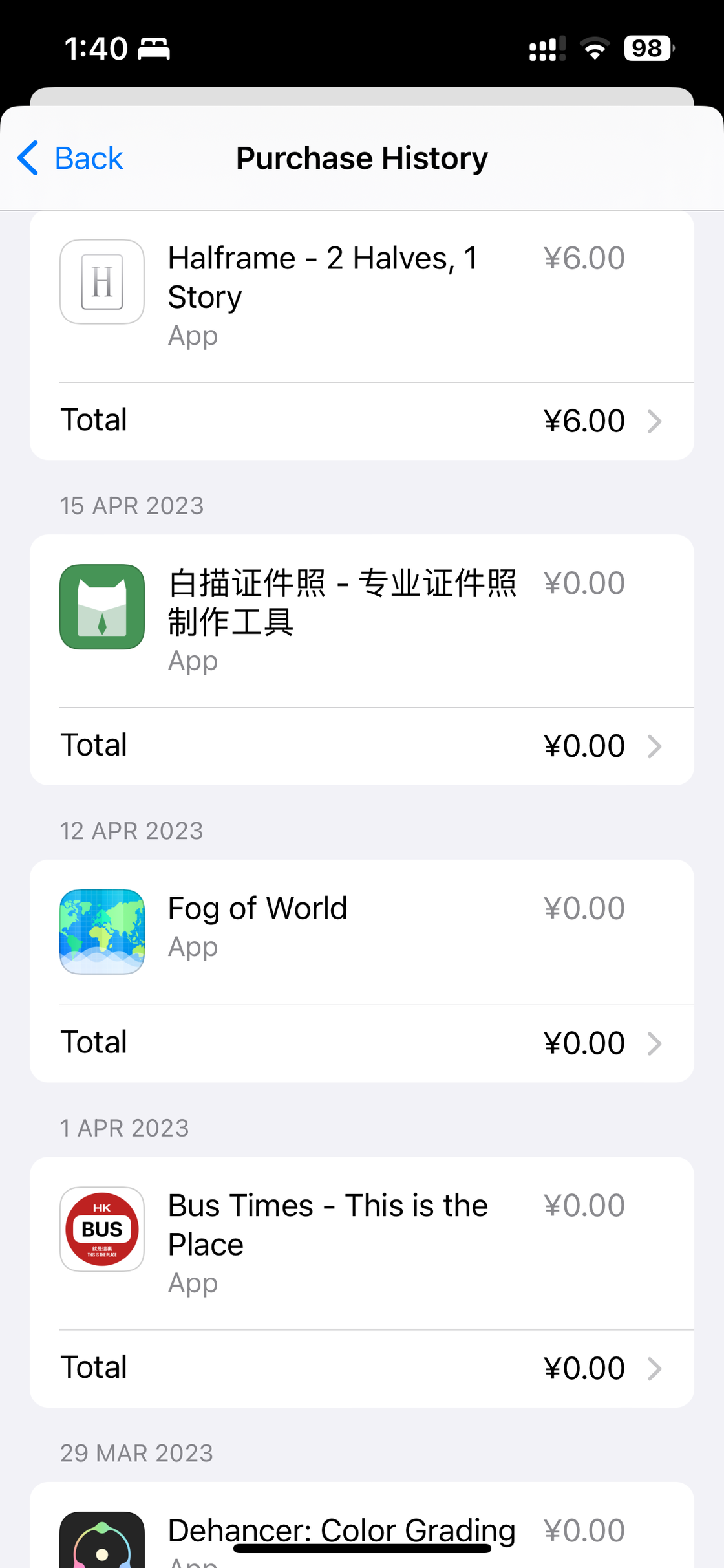Go back from Purchase History
Screen dimensions: 724x1568
(70, 158)
